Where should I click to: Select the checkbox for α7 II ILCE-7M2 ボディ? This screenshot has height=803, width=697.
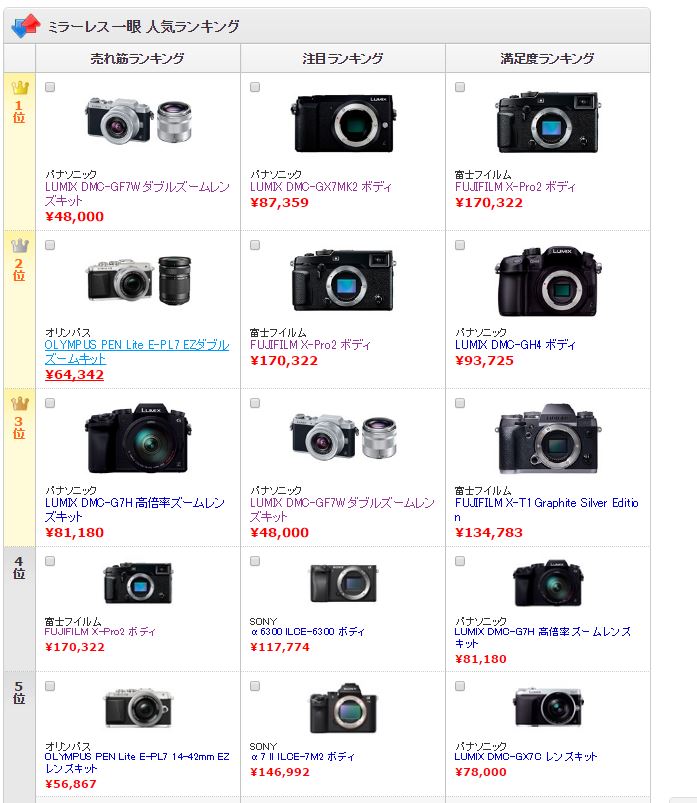(x=255, y=686)
